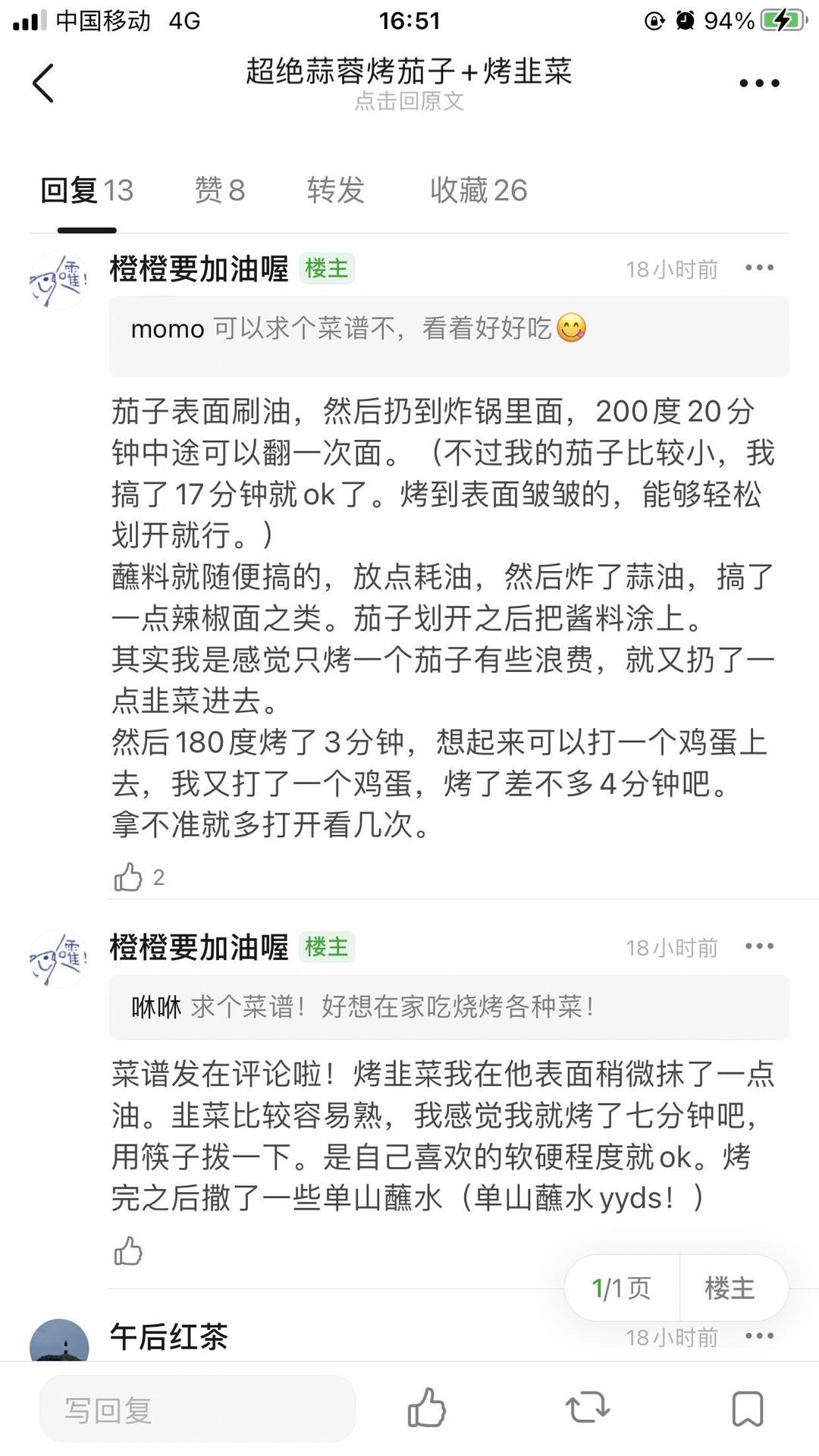Open more options on 午后红茶's reply
Screen dimensions: 819x1456
[x=759, y=1336]
